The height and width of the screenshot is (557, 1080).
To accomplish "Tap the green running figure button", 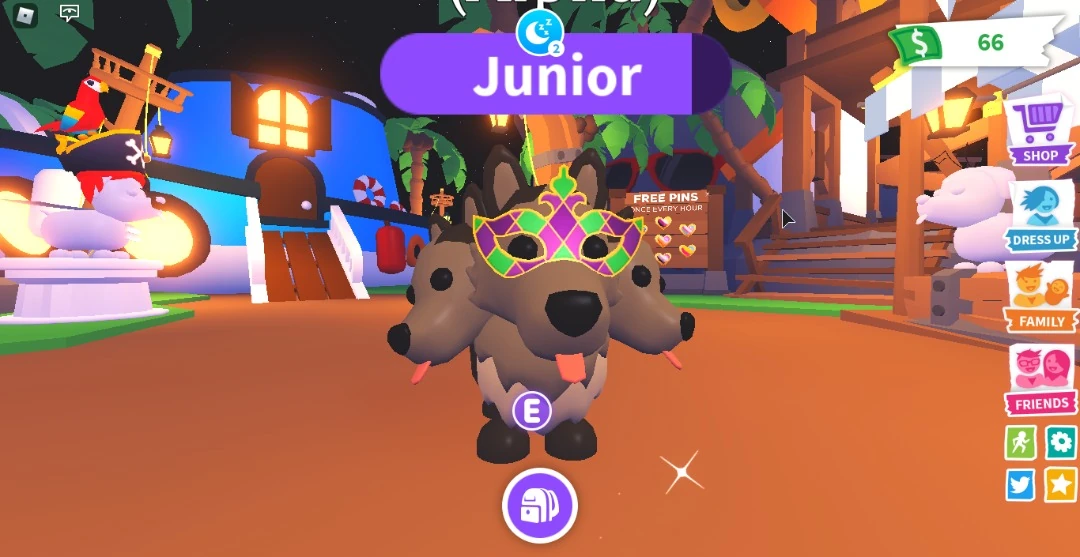I will point(1021,442).
